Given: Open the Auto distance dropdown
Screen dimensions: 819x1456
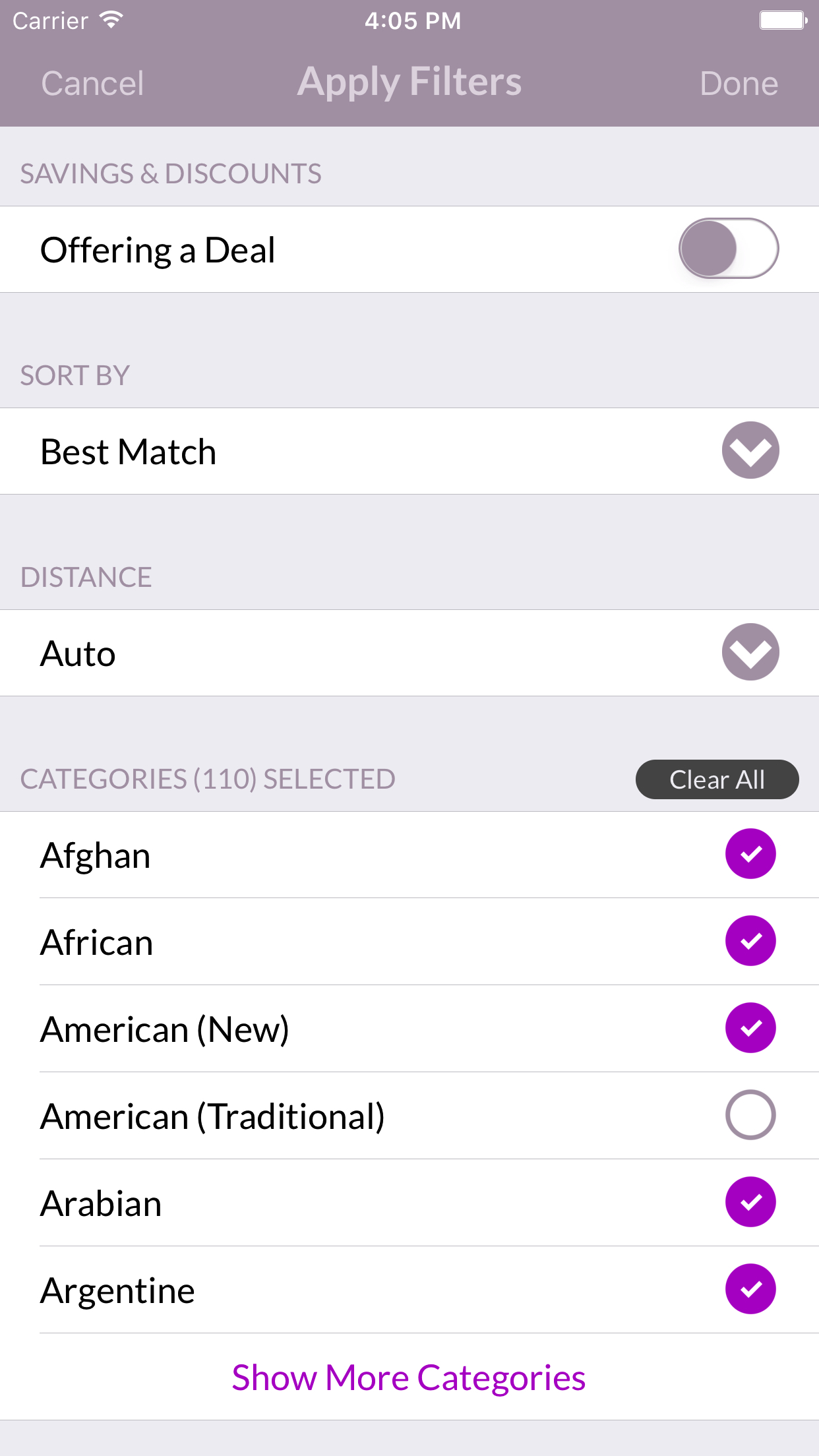Looking at the screenshot, I should pos(750,652).
